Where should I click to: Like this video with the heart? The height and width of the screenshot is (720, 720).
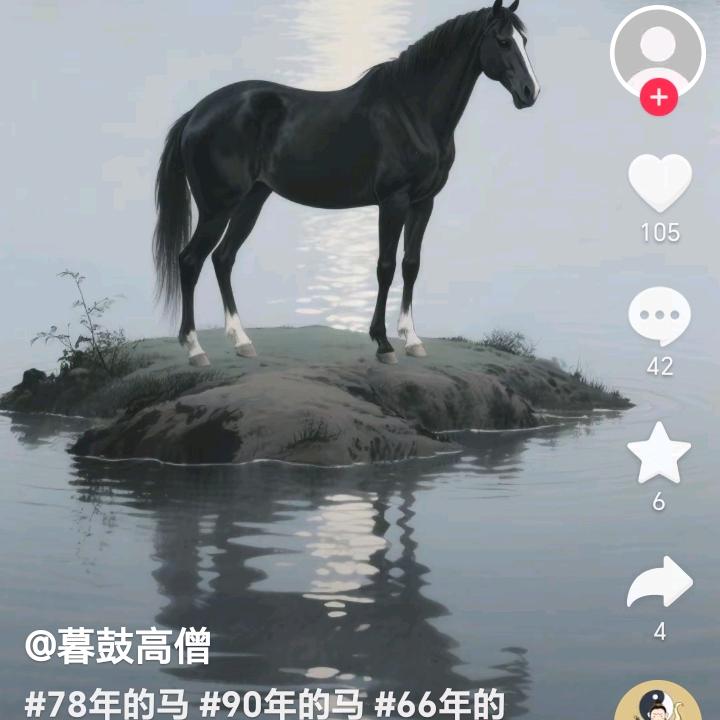[659, 184]
